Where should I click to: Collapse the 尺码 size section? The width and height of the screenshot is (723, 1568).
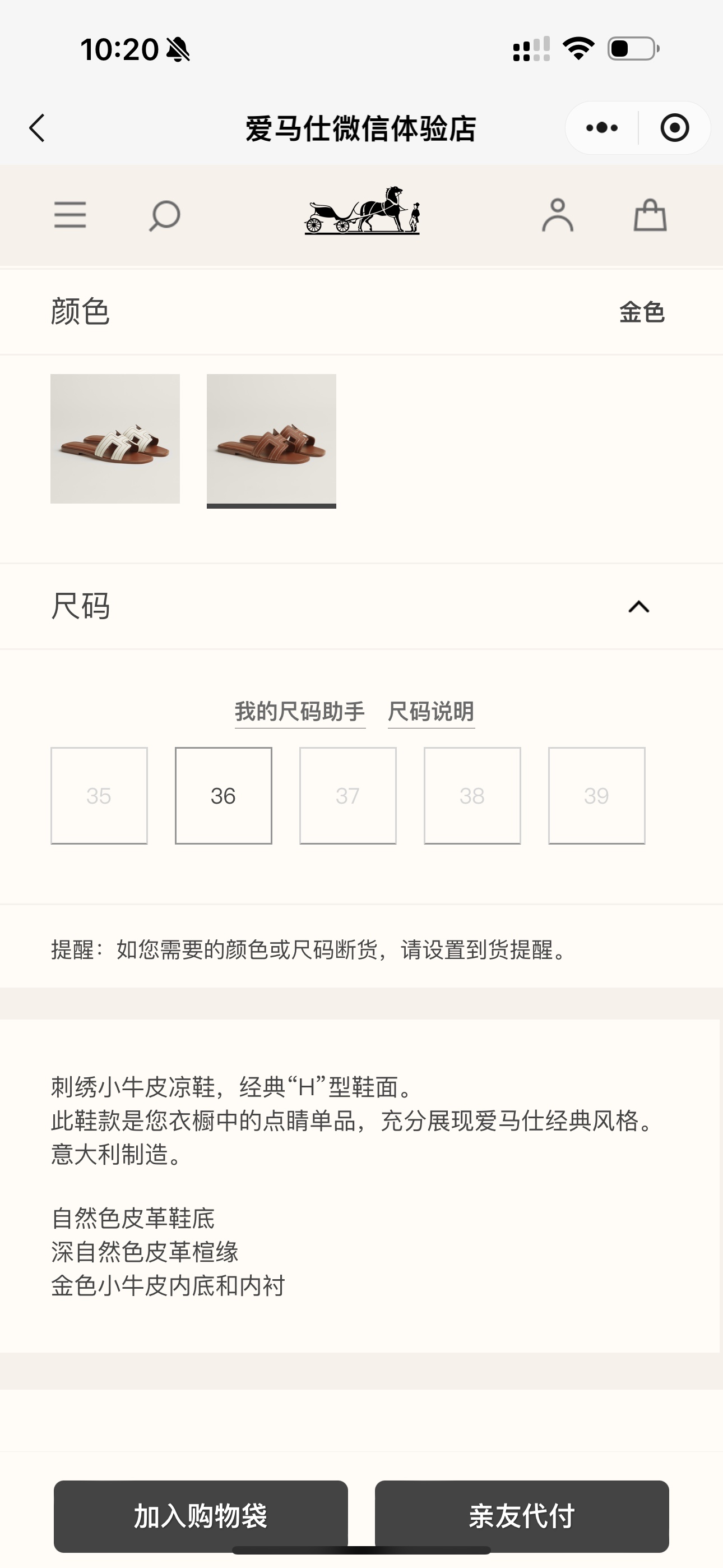638,607
